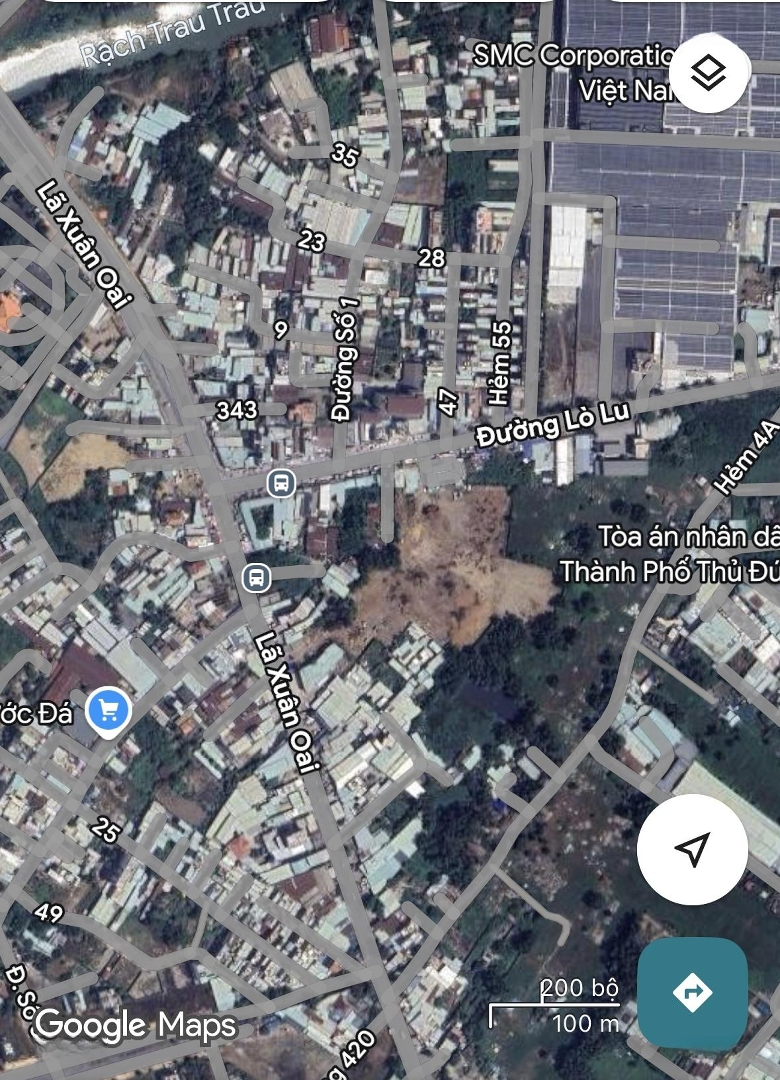Select the bus stop on Lã Xuân Oai
Image resolution: width=780 pixels, height=1080 pixels.
pyautogui.click(x=257, y=577)
